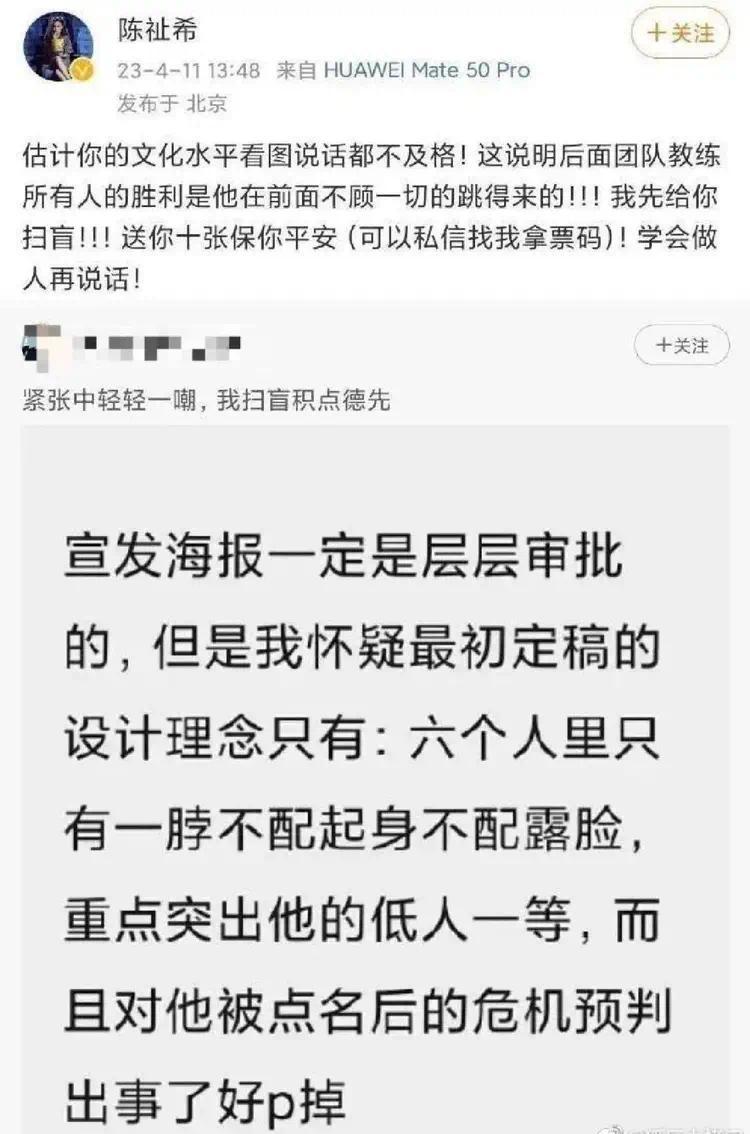Follow the quoted post's blurred author
Viewport: 750px width, 1134px height.
681,346
